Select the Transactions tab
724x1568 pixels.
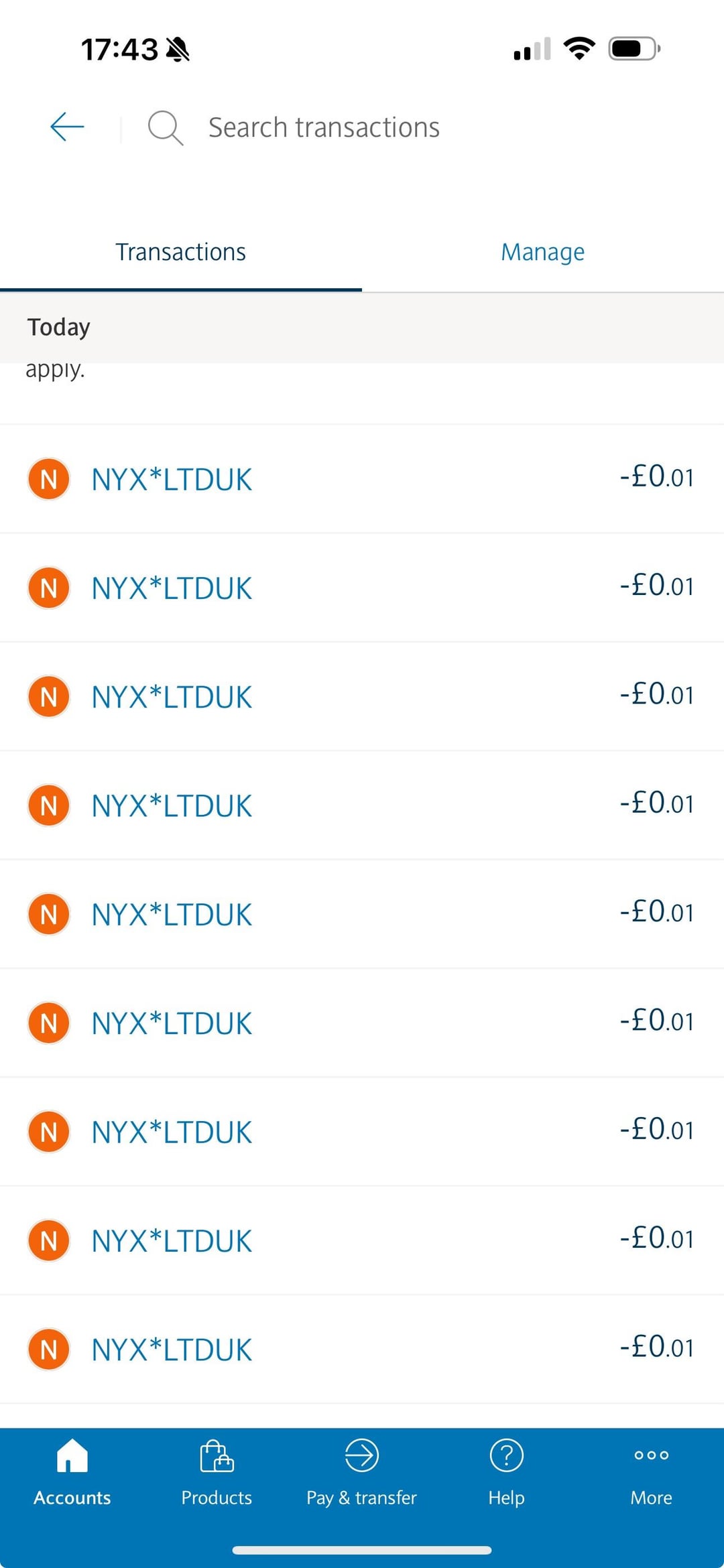point(181,252)
